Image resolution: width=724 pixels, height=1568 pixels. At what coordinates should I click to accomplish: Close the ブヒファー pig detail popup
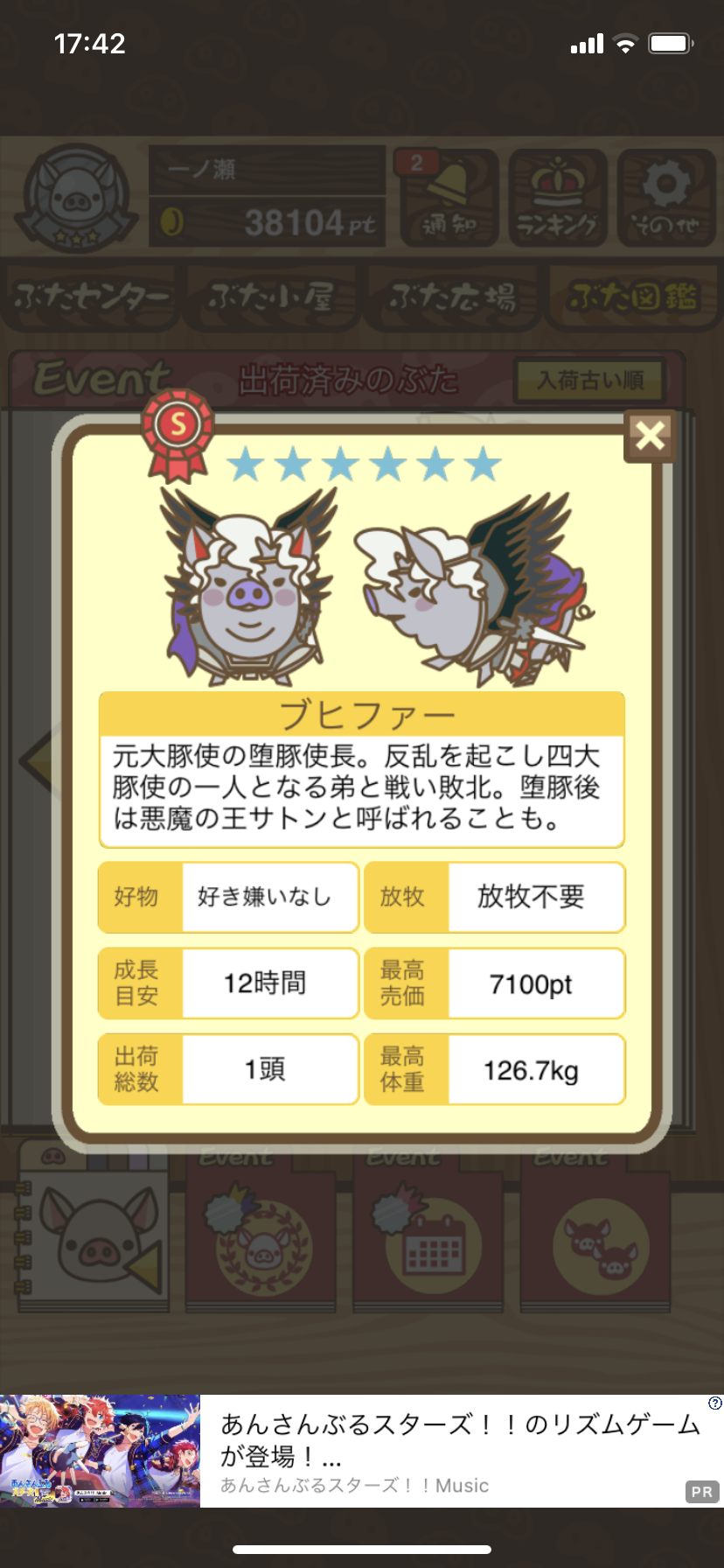(651, 435)
